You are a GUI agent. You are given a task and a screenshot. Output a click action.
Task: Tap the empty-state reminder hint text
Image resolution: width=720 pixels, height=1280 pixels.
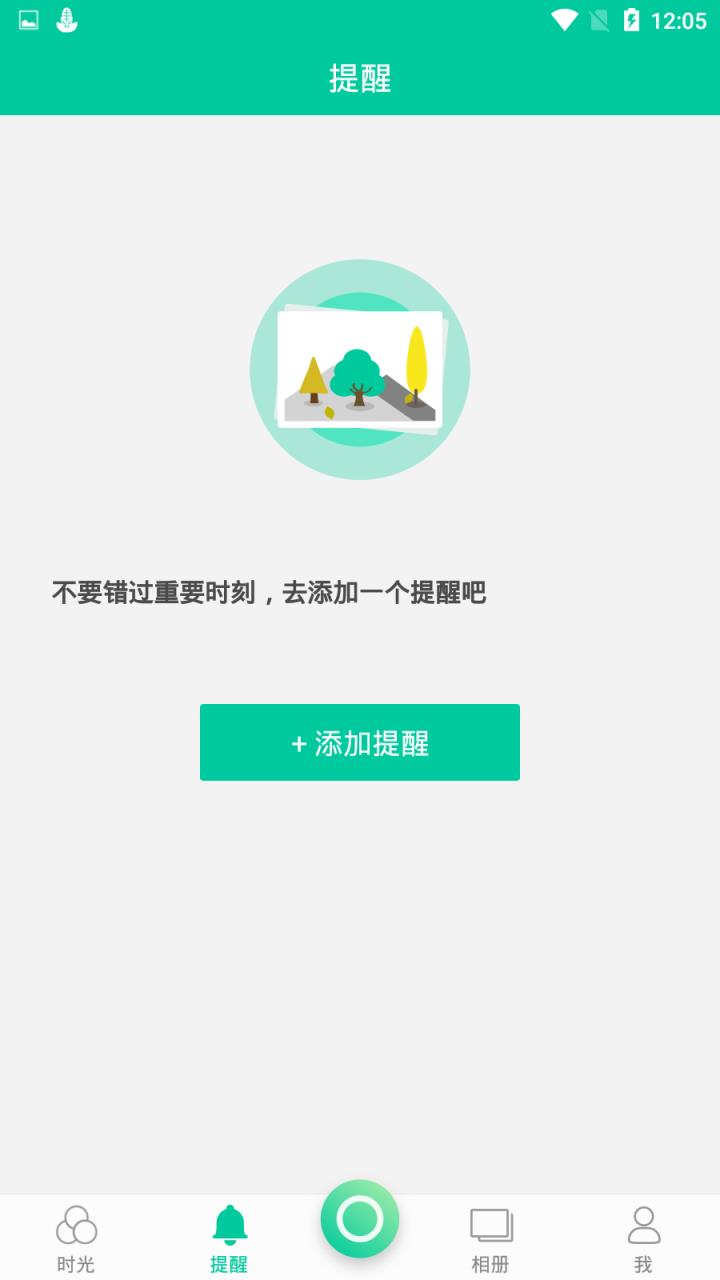268,591
